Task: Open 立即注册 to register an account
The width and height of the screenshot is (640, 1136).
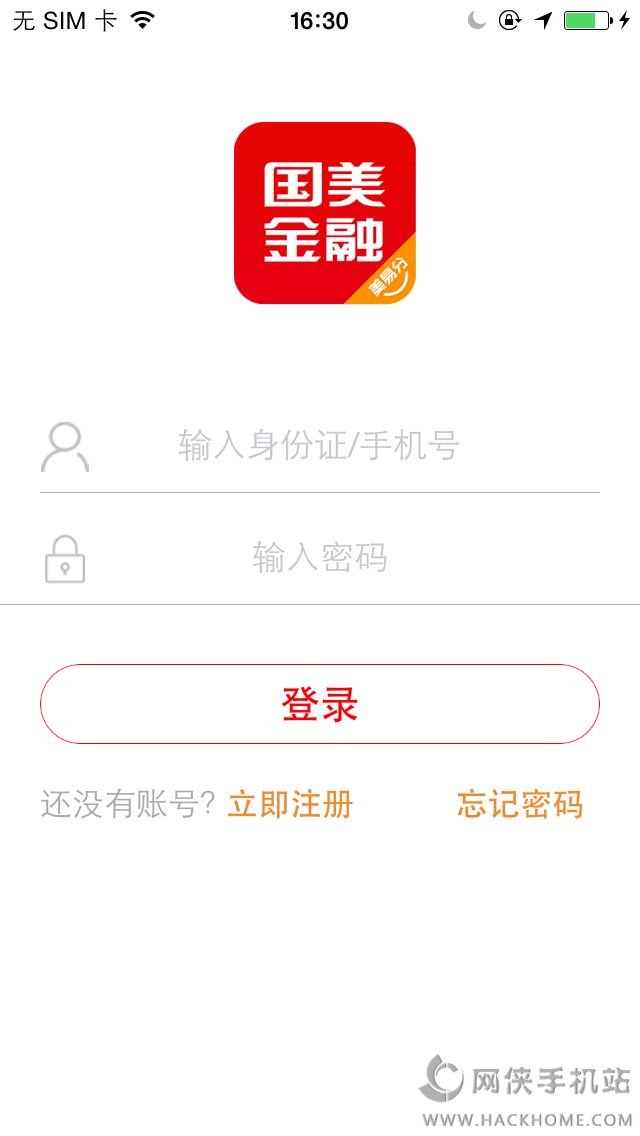Action: [x=290, y=804]
